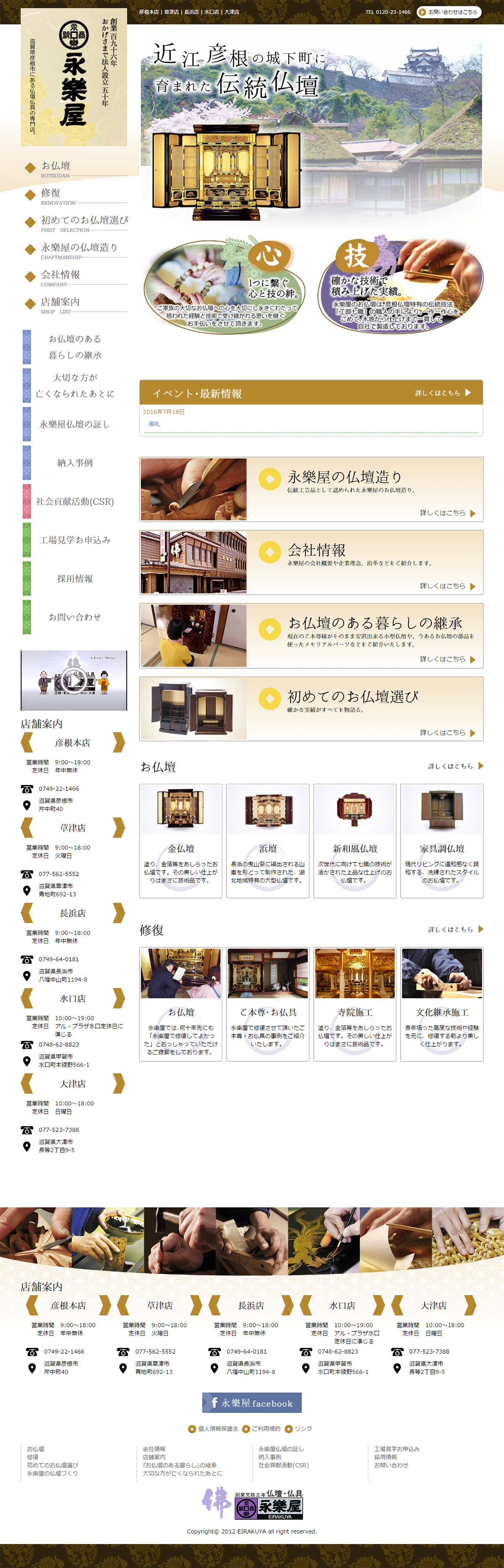The image size is (504, 1568).
Task: Open the 納入事例 sidebar link
Action: 74,462
